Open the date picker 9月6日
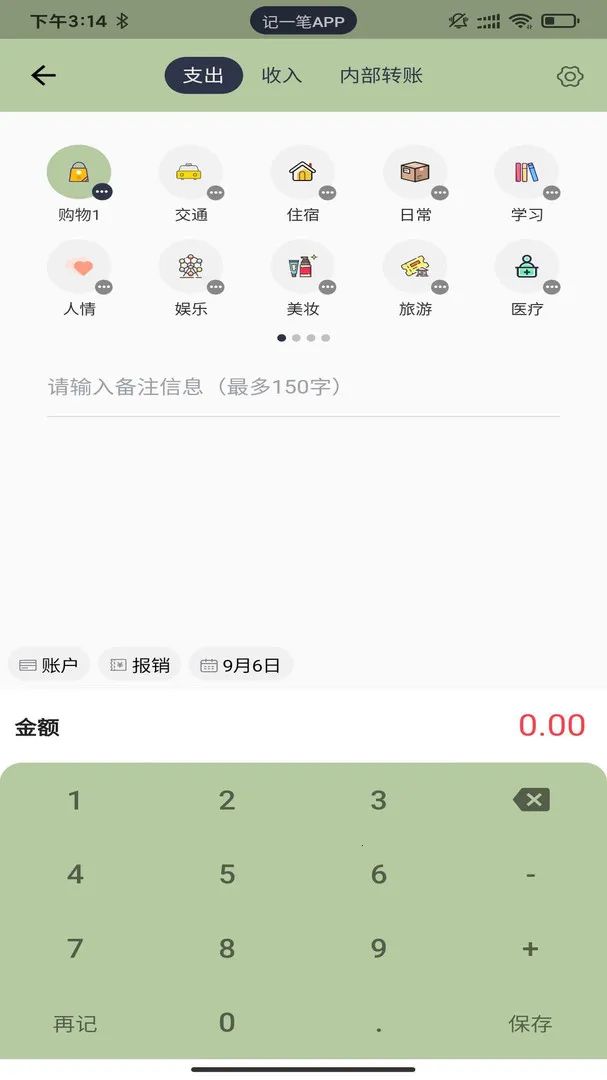The width and height of the screenshot is (607, 1080). [x=241, y=665]
